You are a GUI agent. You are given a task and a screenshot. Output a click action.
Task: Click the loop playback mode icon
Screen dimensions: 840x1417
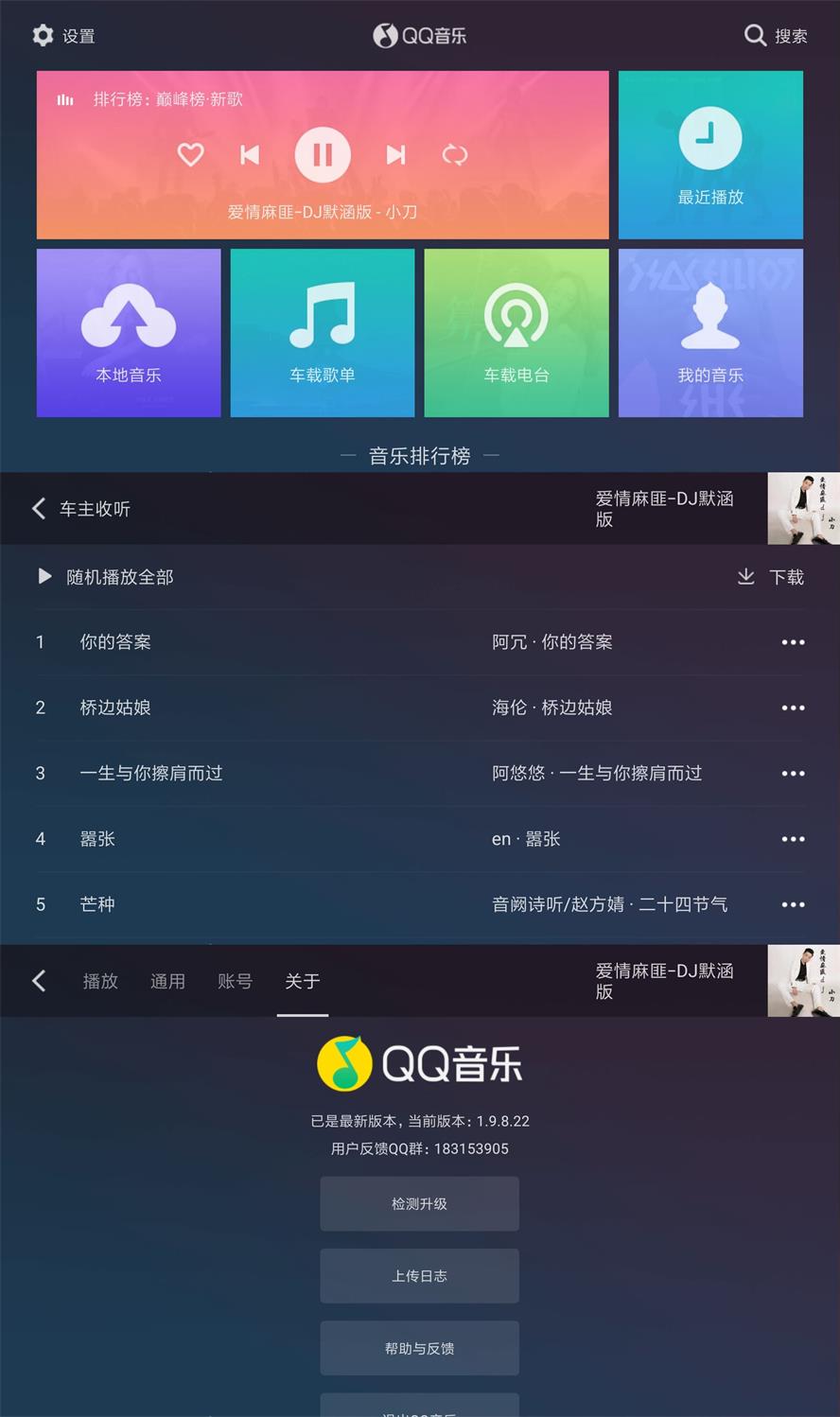pos(455,155)
